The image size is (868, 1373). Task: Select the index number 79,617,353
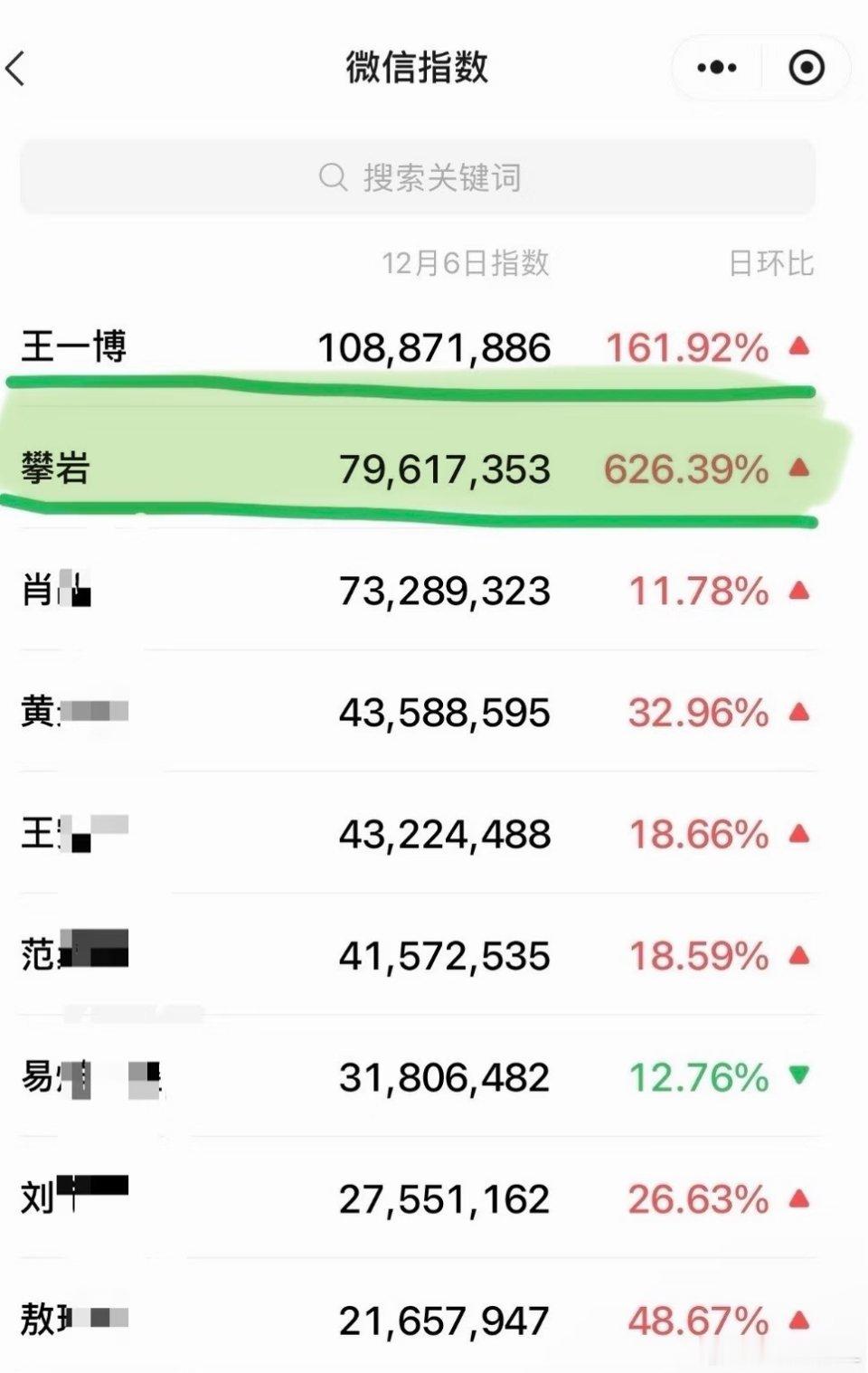coord(443,469)
